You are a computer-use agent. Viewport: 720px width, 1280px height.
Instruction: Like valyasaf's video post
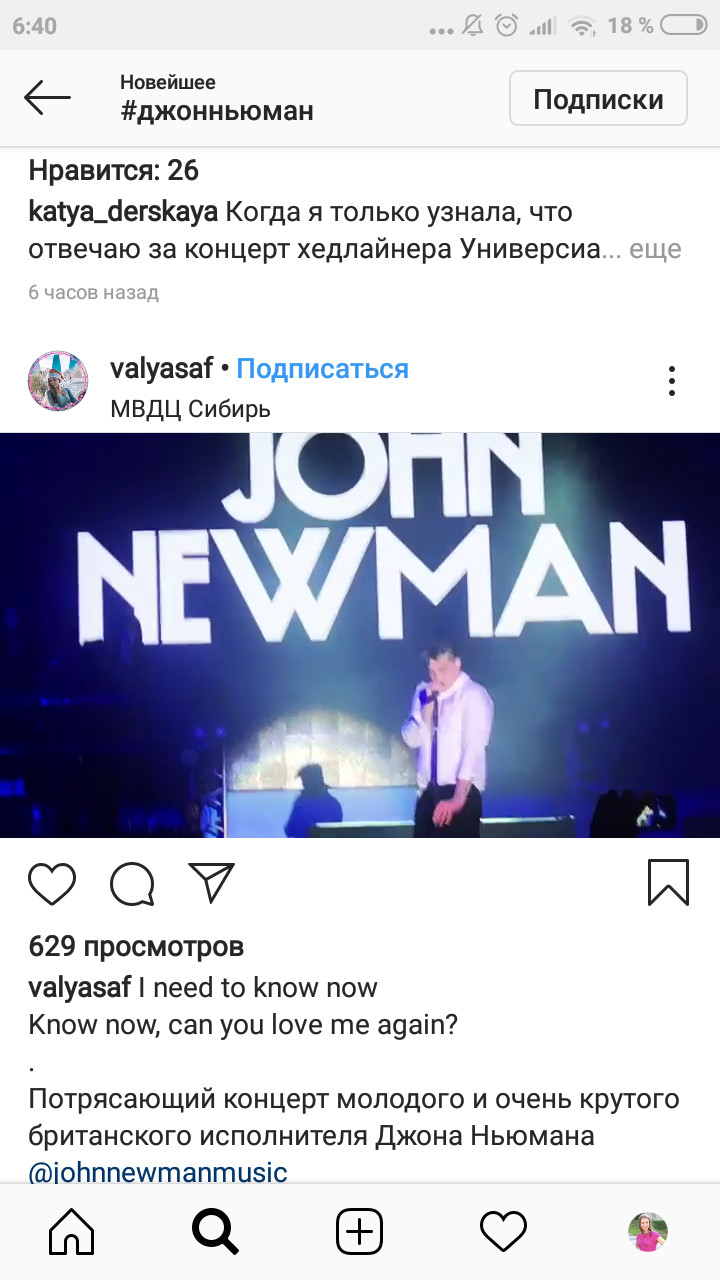[52, 884]
